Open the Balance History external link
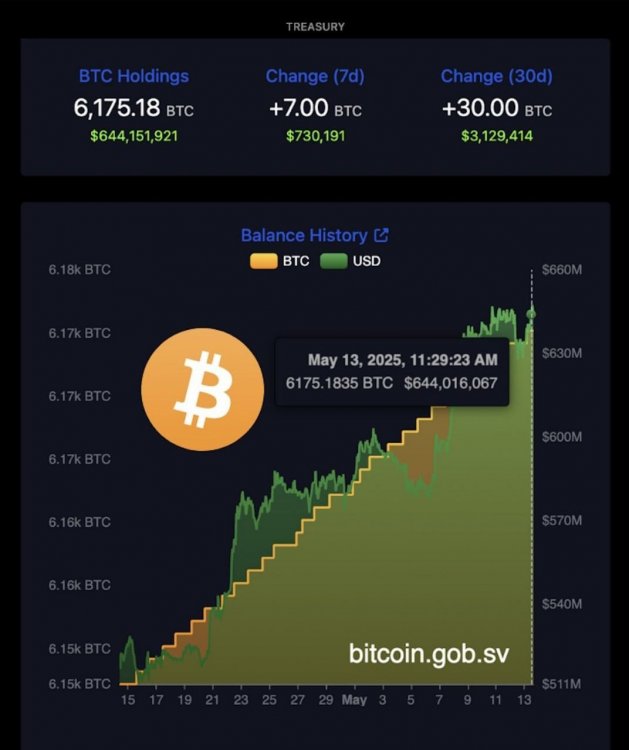This screenshot has width=629, height=750. (380, 236)
